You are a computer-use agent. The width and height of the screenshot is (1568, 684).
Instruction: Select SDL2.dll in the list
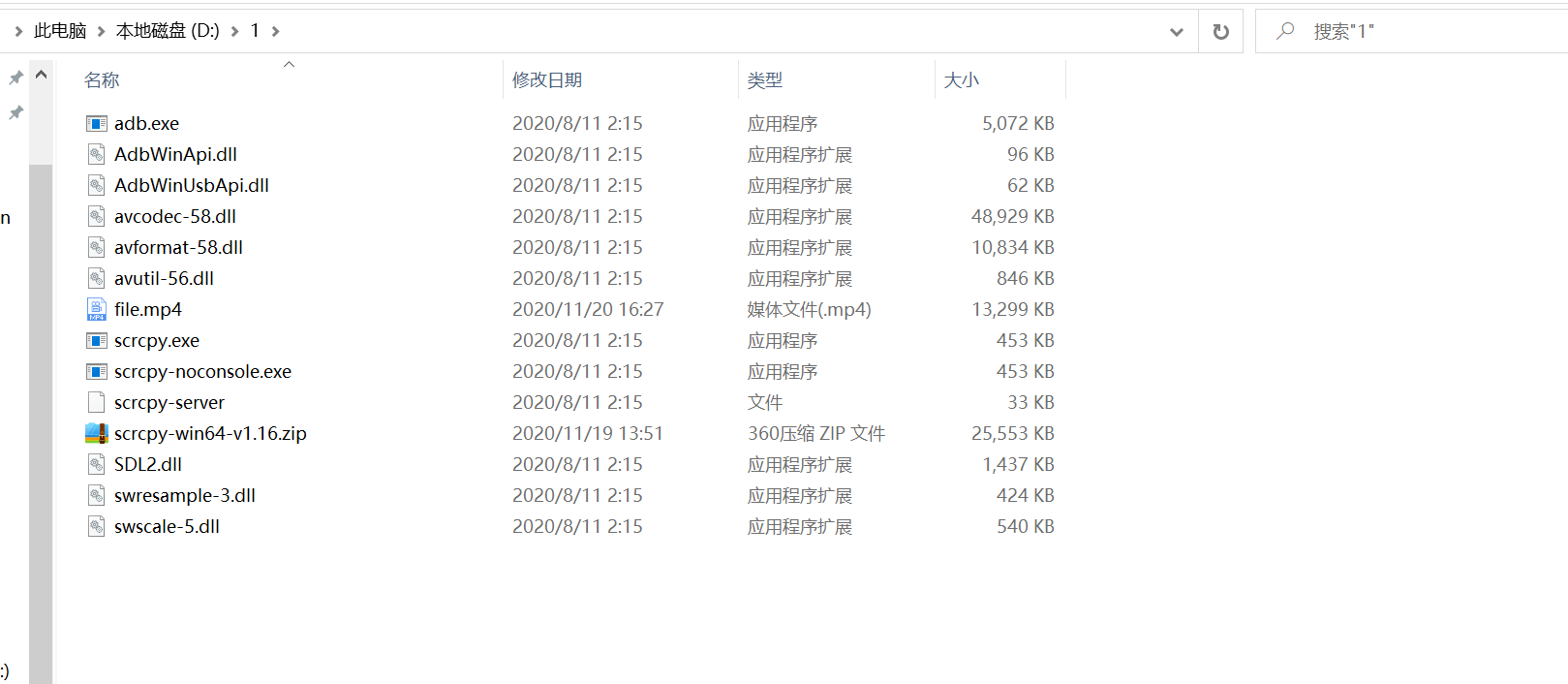pyautogui.click(x=147, y=465)
